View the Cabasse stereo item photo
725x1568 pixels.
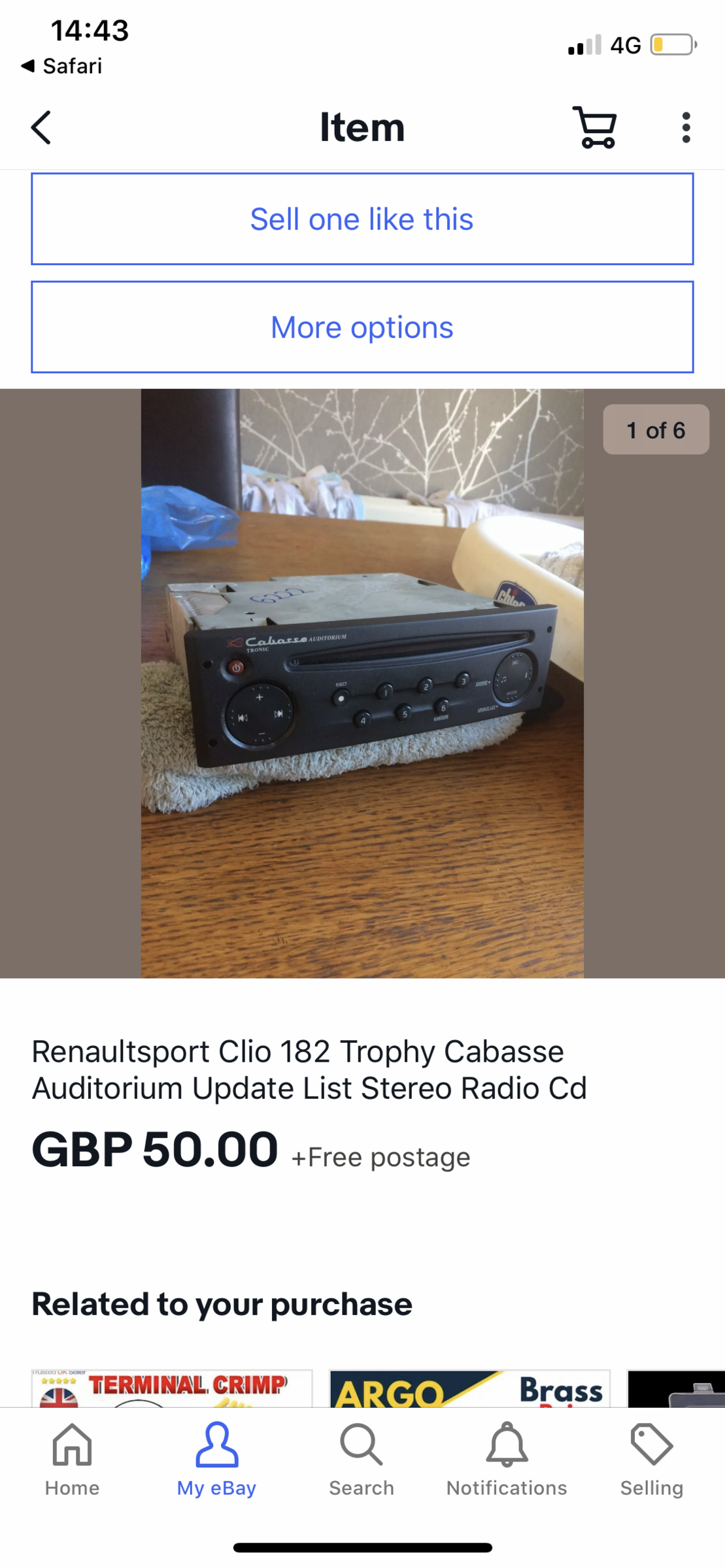pos(362,683)
